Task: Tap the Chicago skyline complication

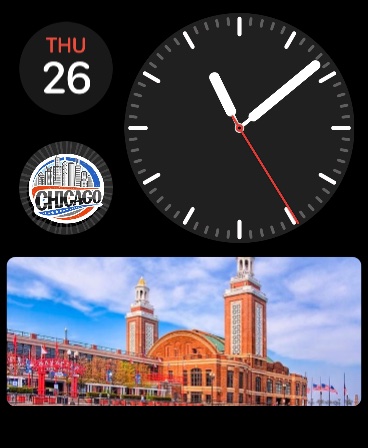Action: click(66, 188)
